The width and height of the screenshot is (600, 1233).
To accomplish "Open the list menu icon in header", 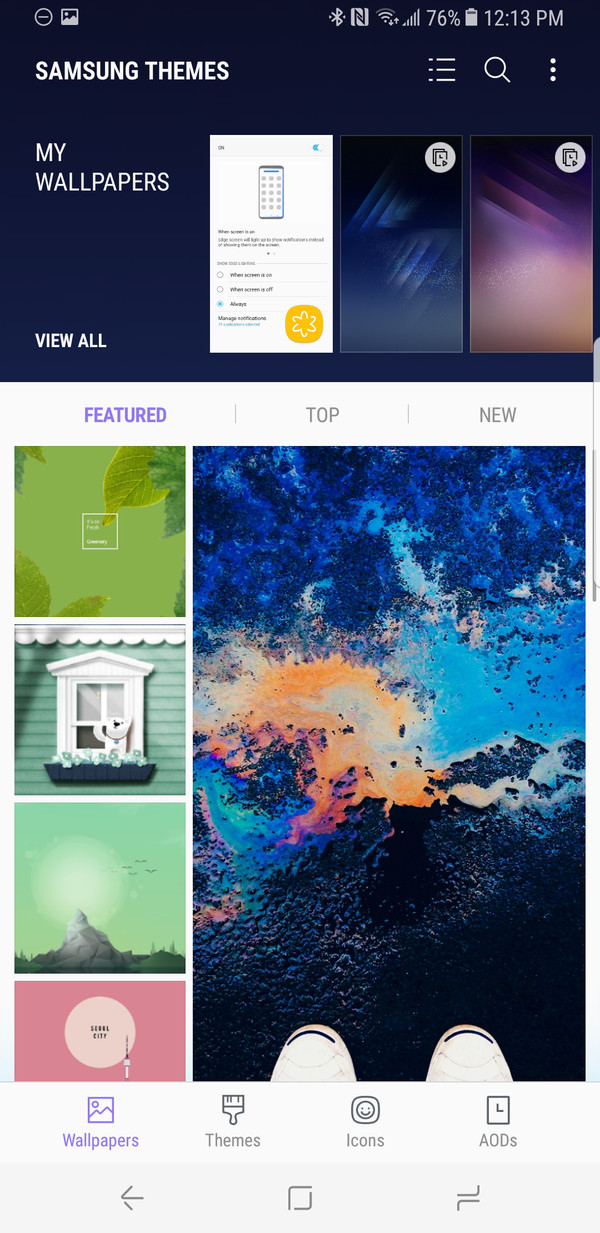I will pos(441,70).
